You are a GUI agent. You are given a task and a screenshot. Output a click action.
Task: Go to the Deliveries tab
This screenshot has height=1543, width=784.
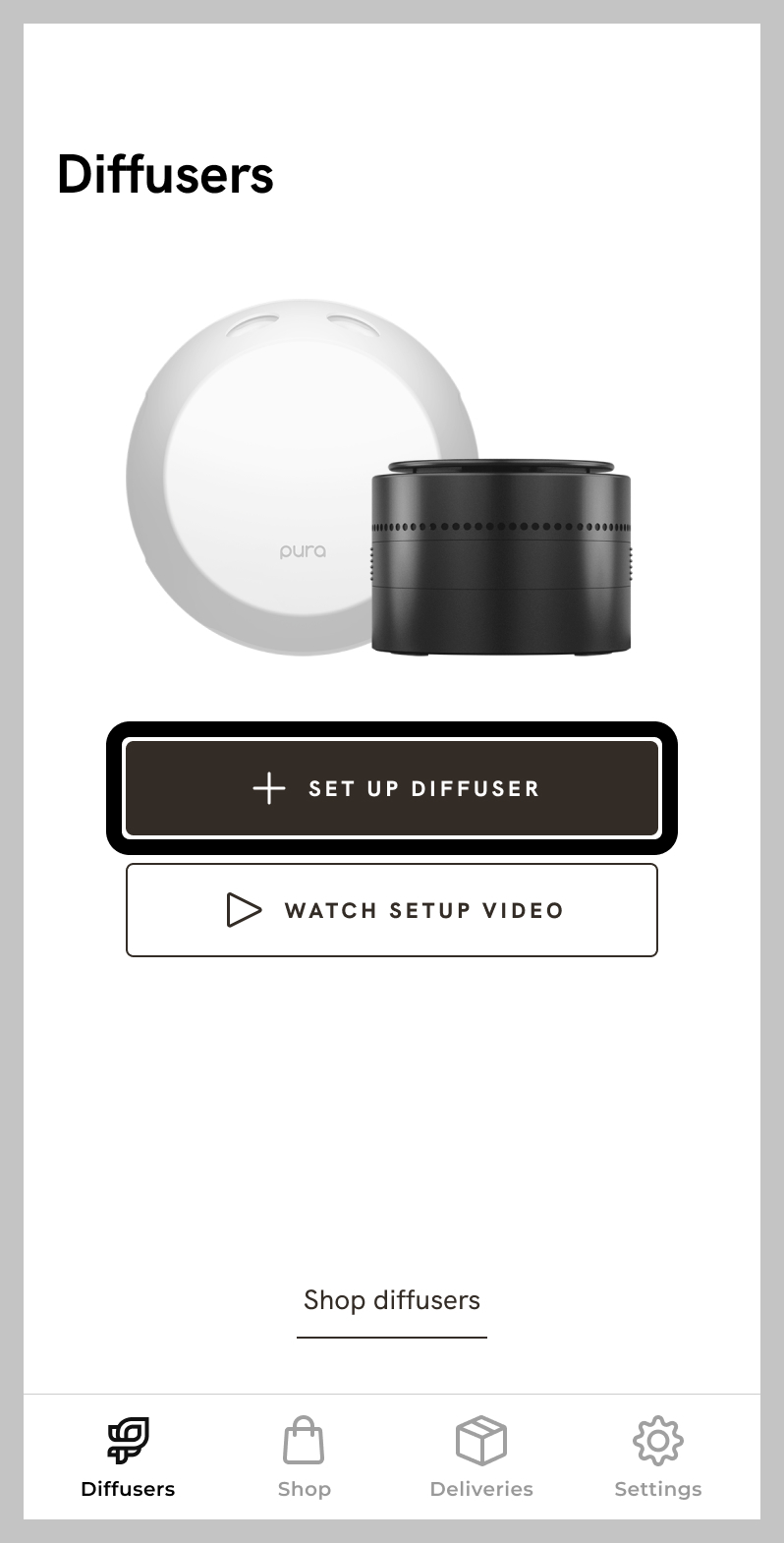[x=481, y=1457]
